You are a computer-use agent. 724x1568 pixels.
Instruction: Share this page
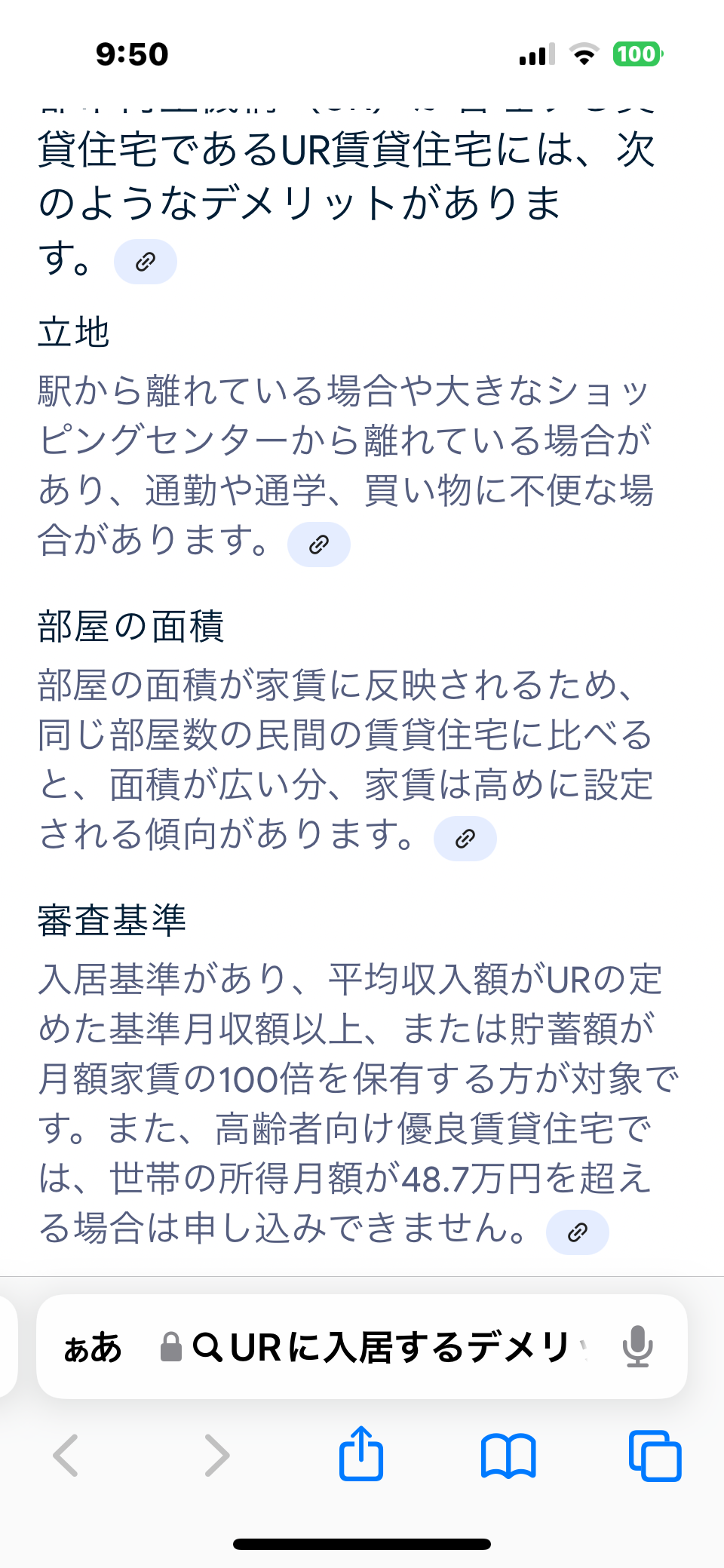[361, 1453]
